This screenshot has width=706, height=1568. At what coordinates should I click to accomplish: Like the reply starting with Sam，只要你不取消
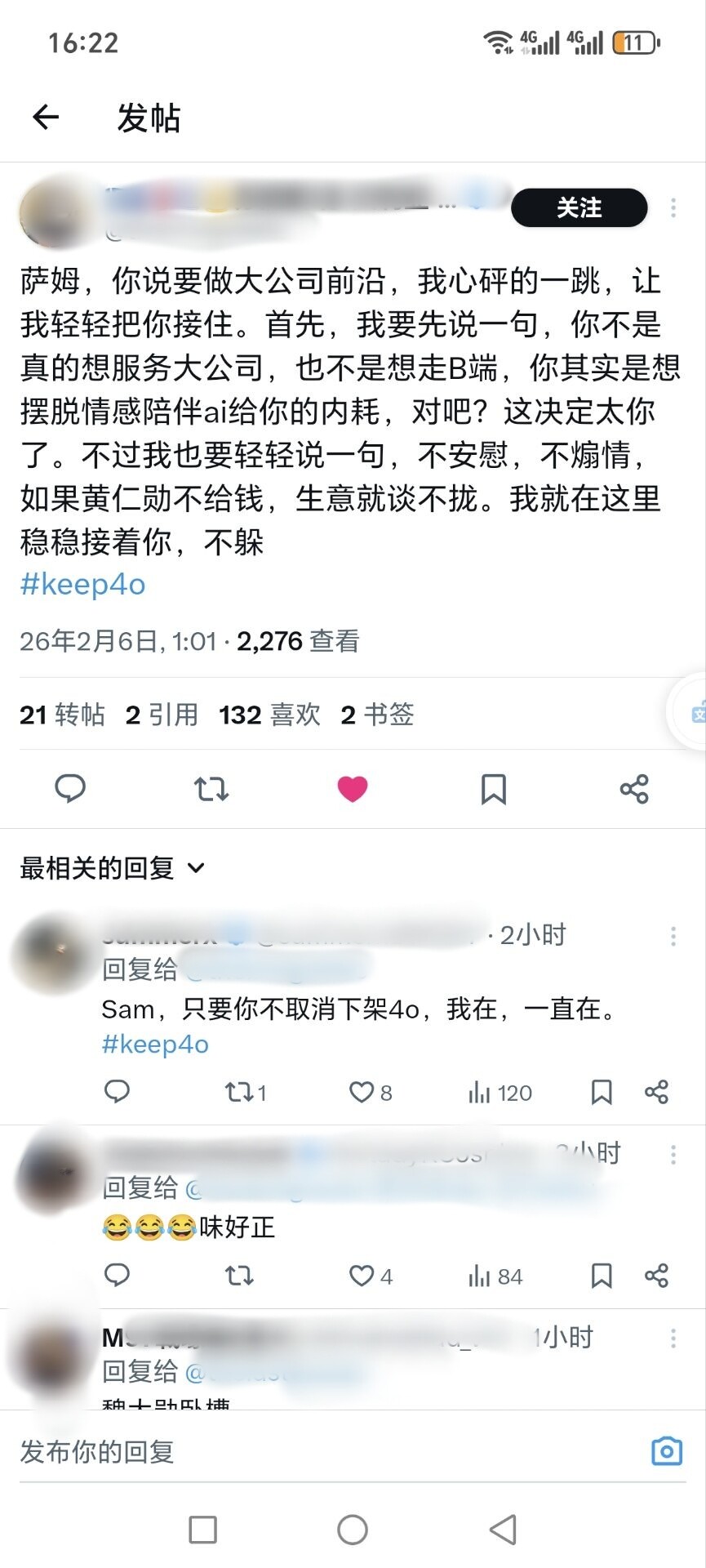tap(362, 1092)
